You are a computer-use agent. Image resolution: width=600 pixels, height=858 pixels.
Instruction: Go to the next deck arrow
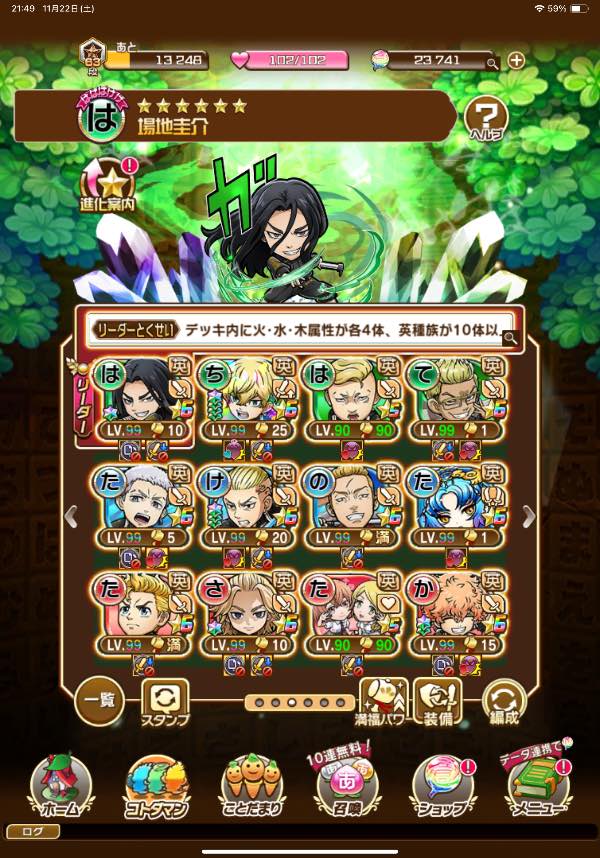coord(529,516)
